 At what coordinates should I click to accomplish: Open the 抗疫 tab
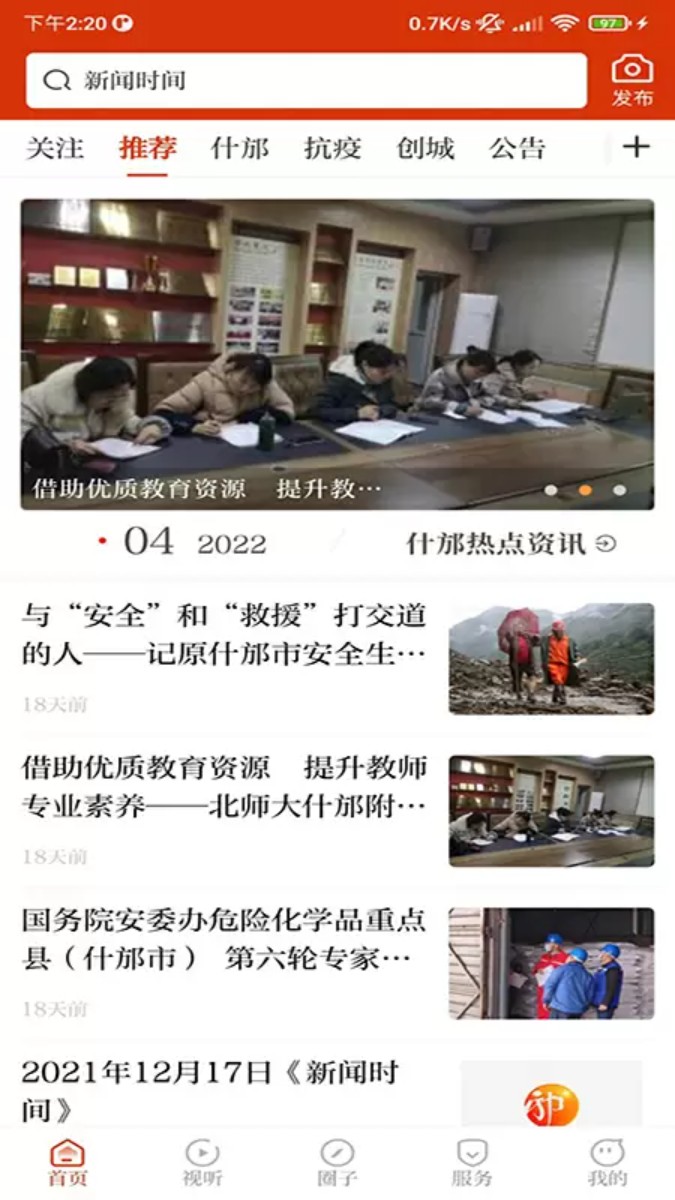point(332,149)
